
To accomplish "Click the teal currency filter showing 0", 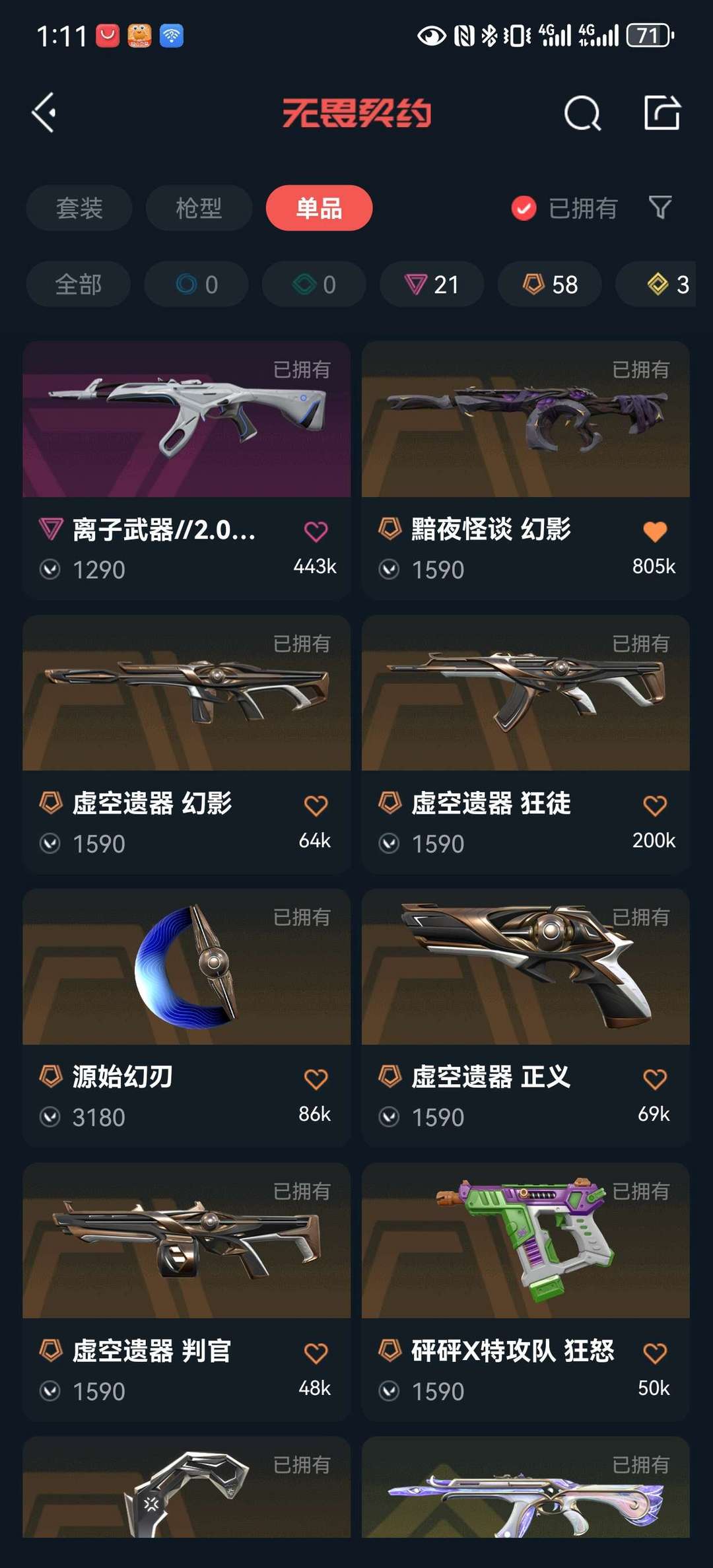I will [314, 284].
